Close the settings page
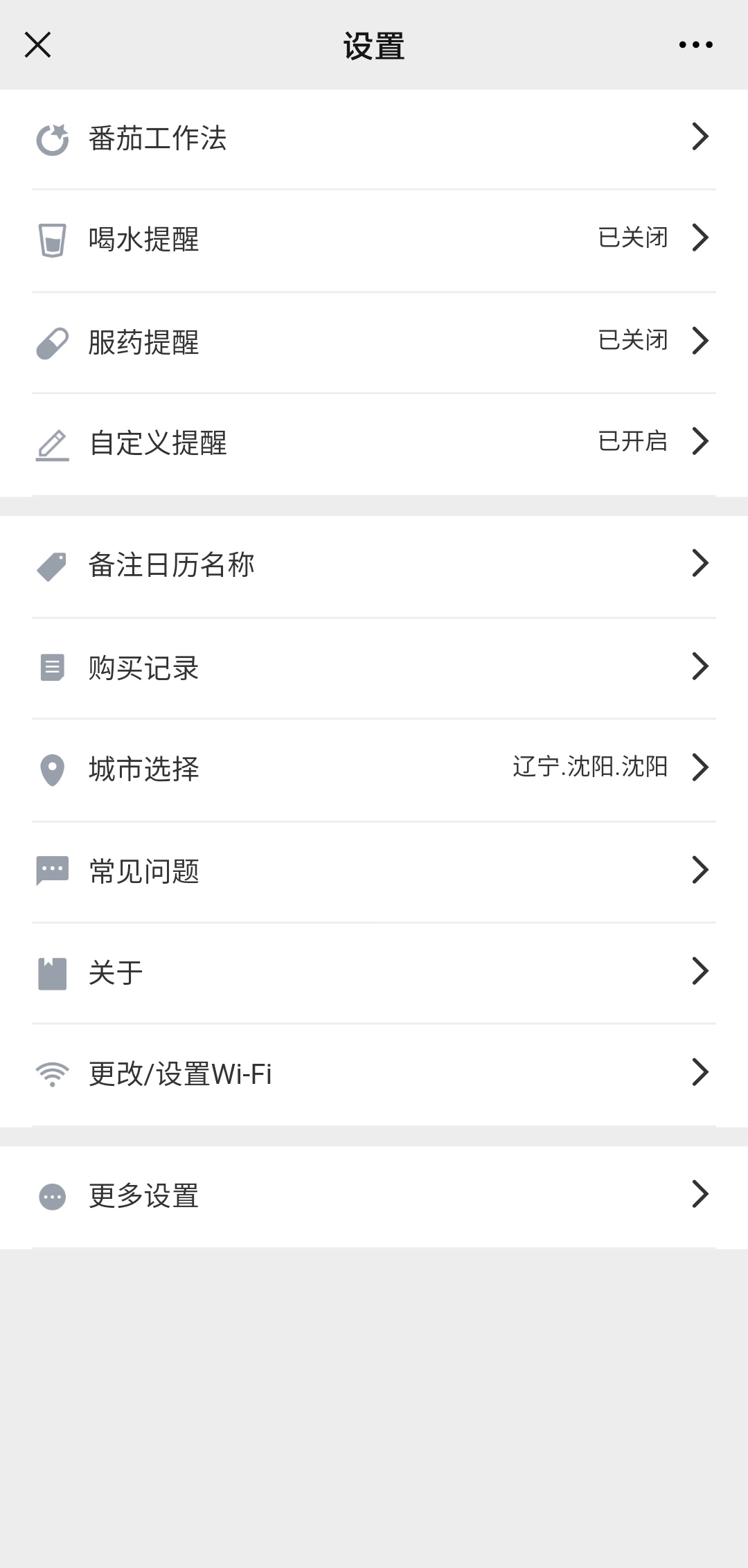This screenshot has width=748, height=1568. point(37,45)
